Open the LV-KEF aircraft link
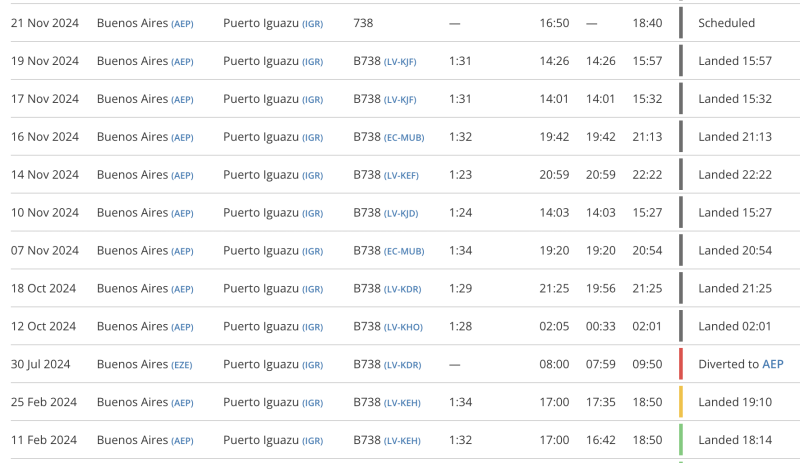800x463 pixels. pos(400,176)
